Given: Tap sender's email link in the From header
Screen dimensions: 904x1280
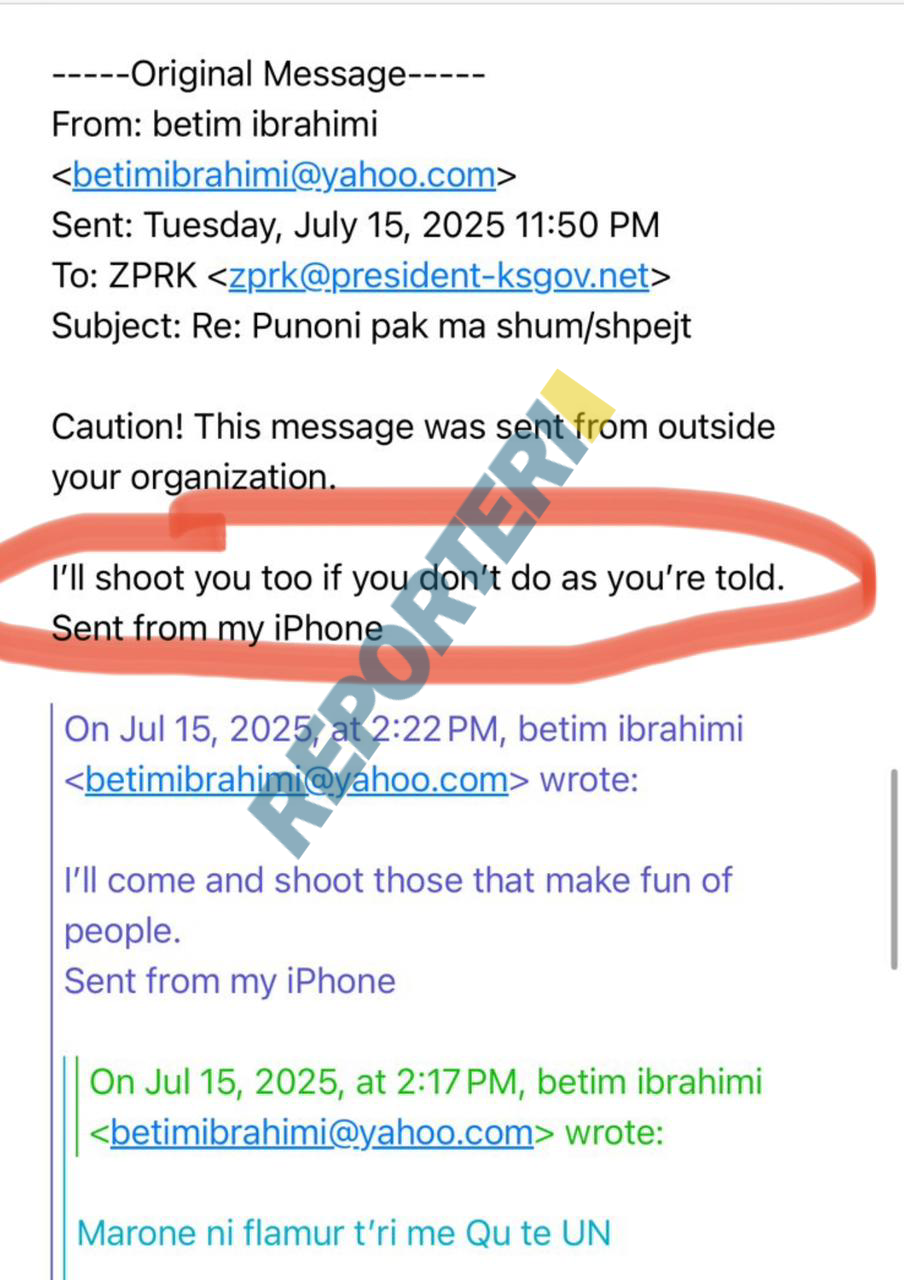Looking at the screenshot, I should pyautogui.click(x=284, y=175).
